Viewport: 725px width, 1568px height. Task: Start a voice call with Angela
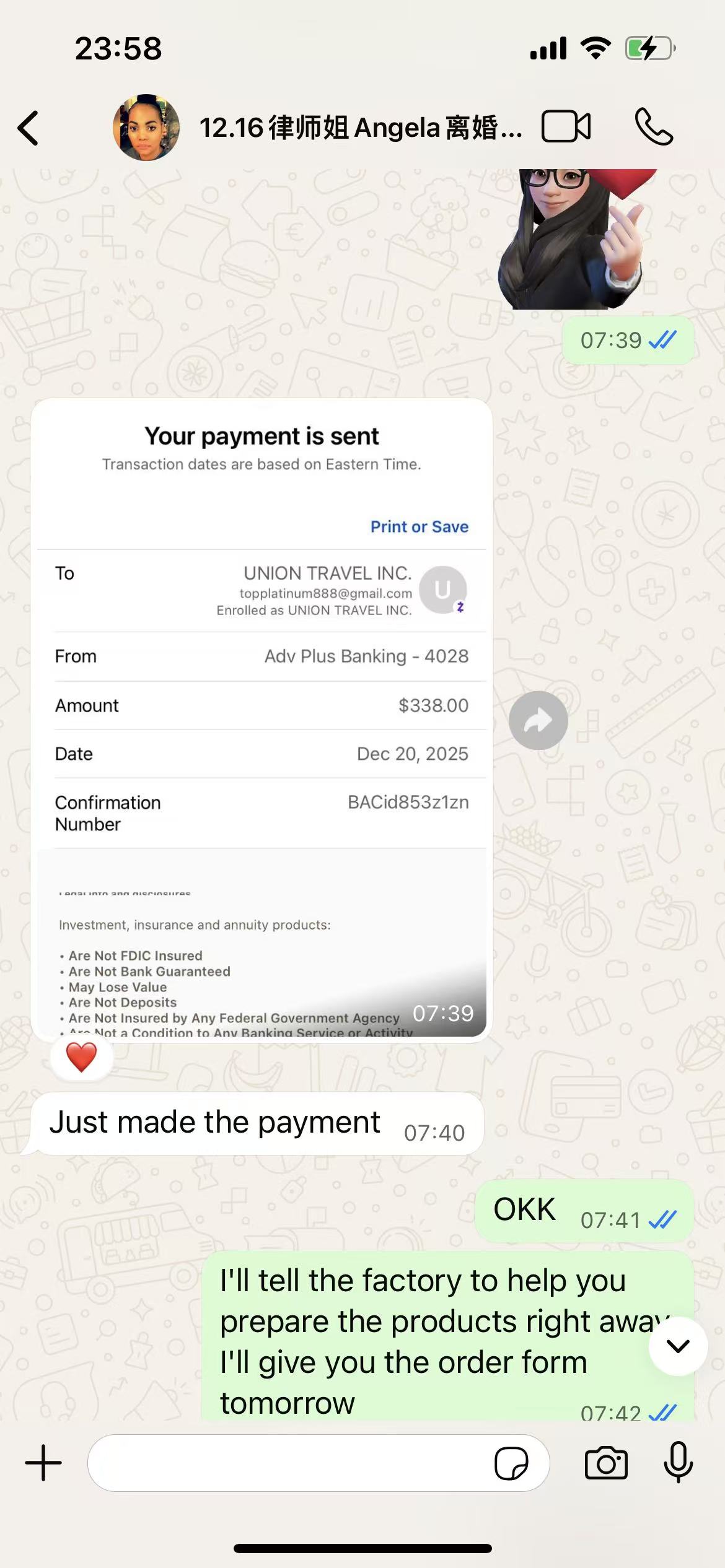[653, 127]
